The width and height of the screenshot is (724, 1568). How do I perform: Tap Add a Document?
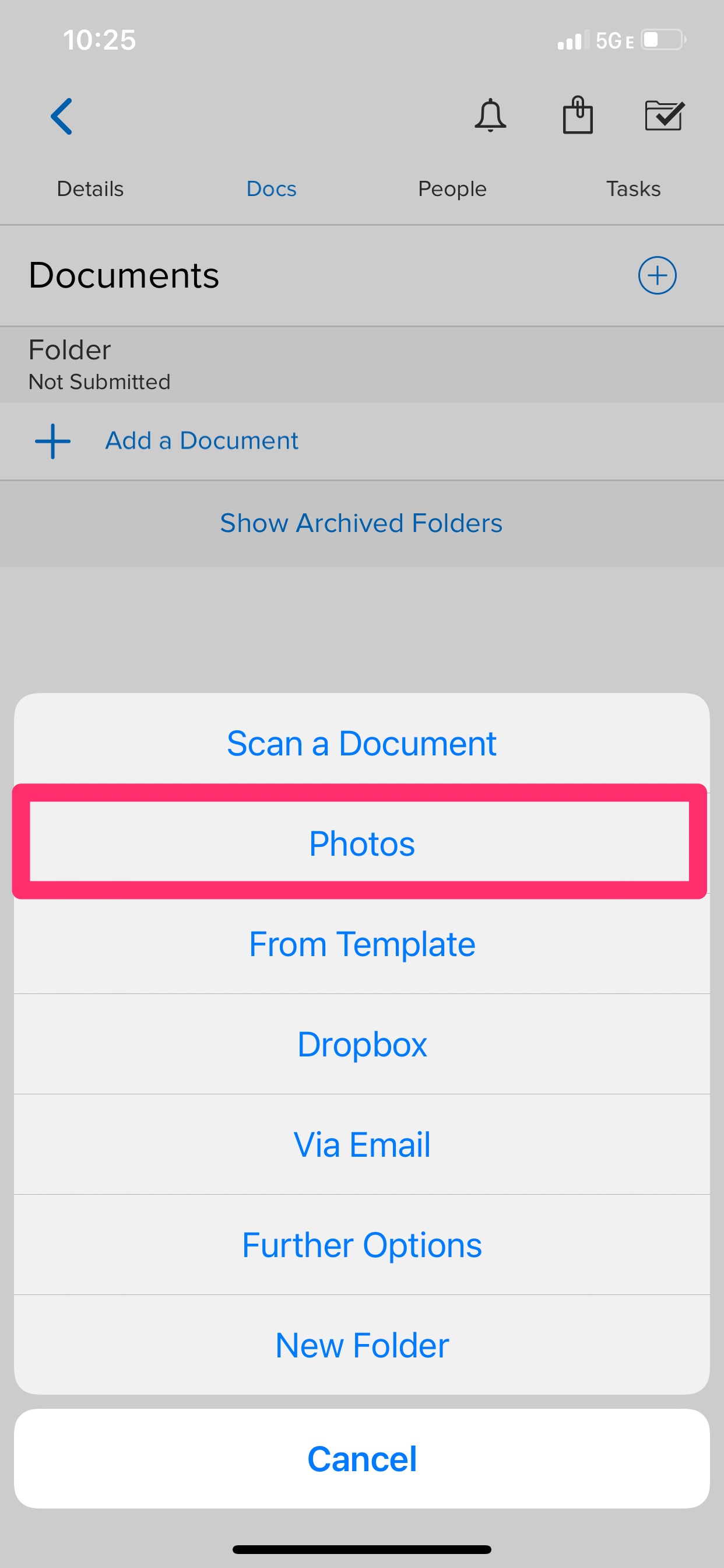click(201, 440)
